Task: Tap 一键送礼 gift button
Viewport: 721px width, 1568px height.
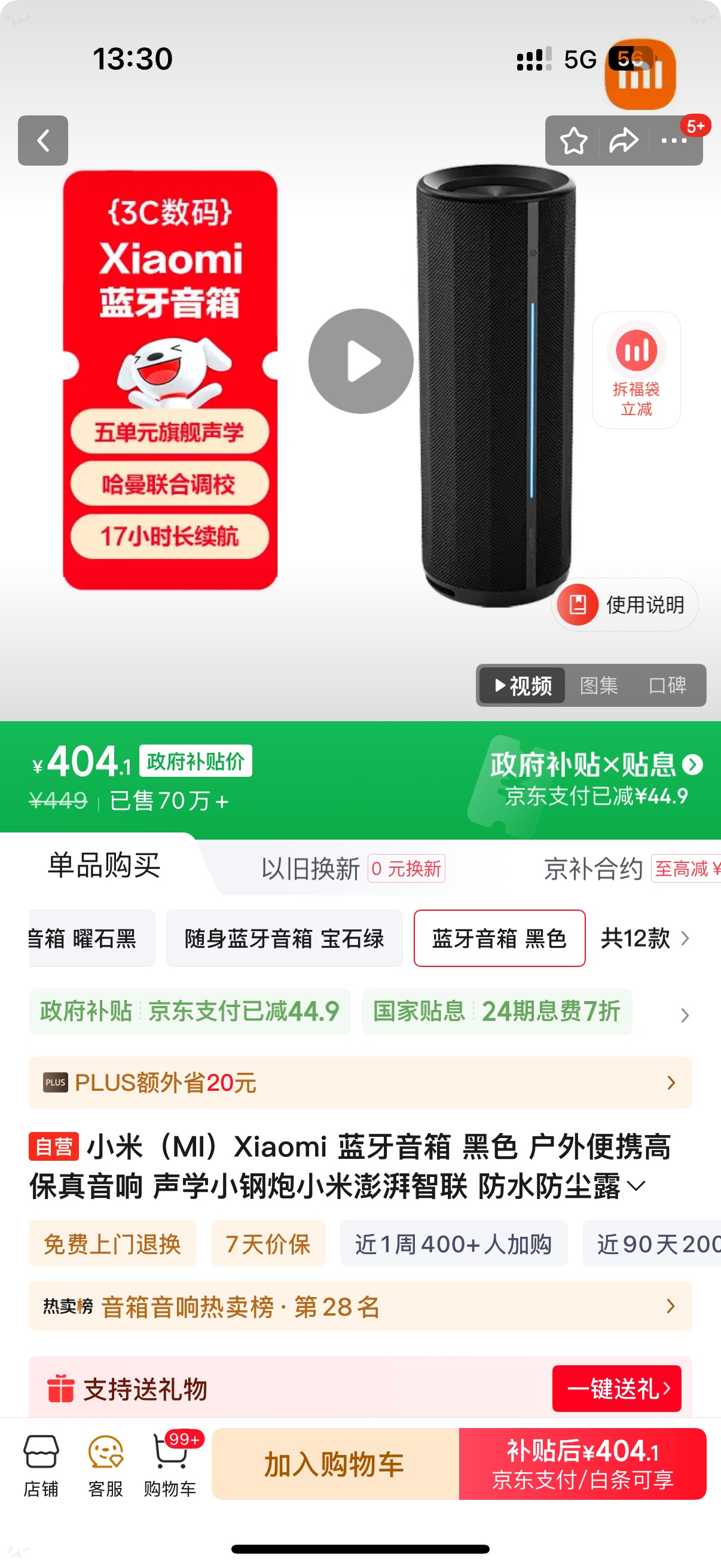Action: pos(616,1389)
